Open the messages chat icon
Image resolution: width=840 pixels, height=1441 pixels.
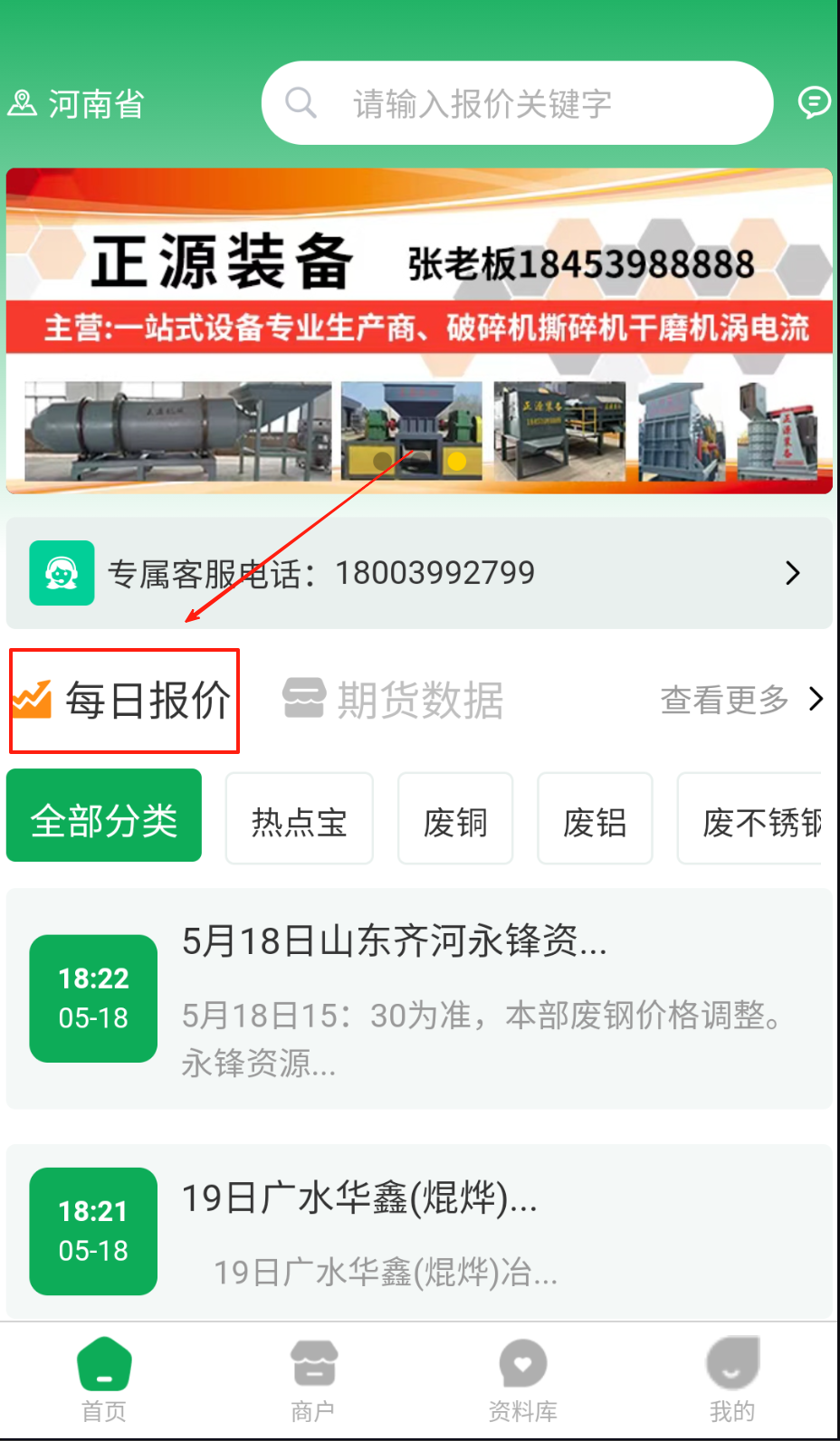[814, 102]
